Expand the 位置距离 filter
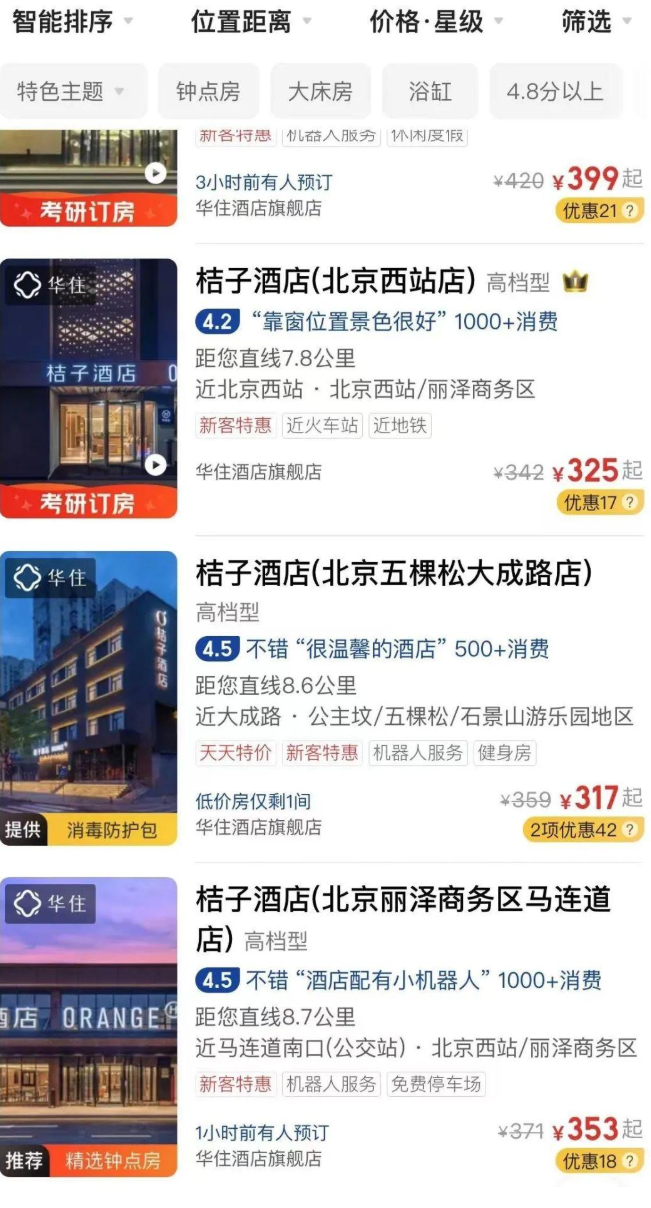 point(251,22)
